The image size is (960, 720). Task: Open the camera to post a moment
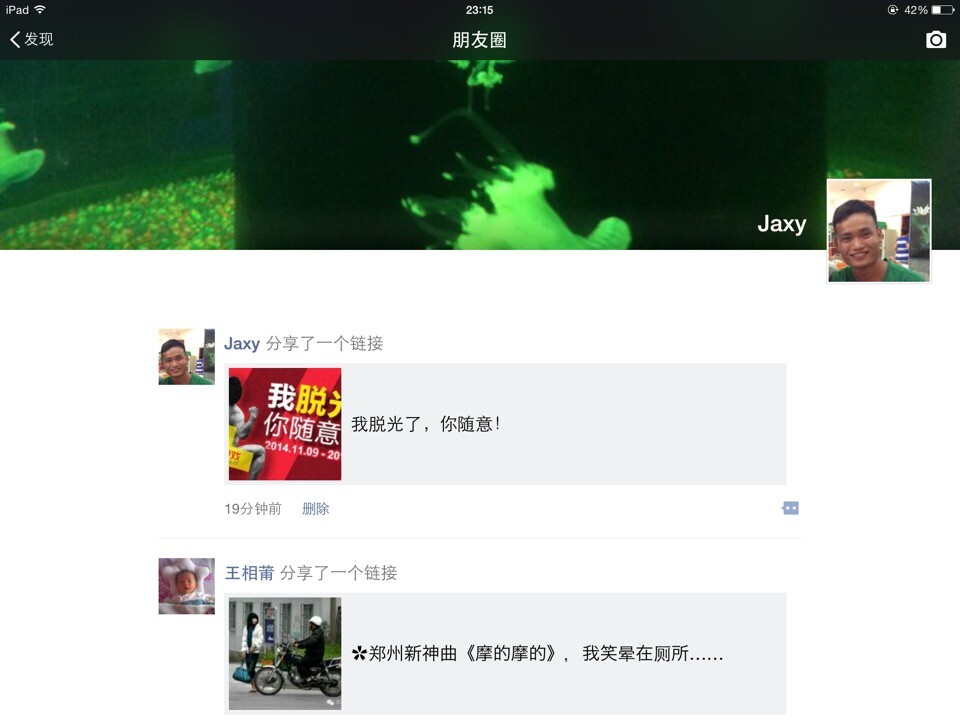coord(935,39)
